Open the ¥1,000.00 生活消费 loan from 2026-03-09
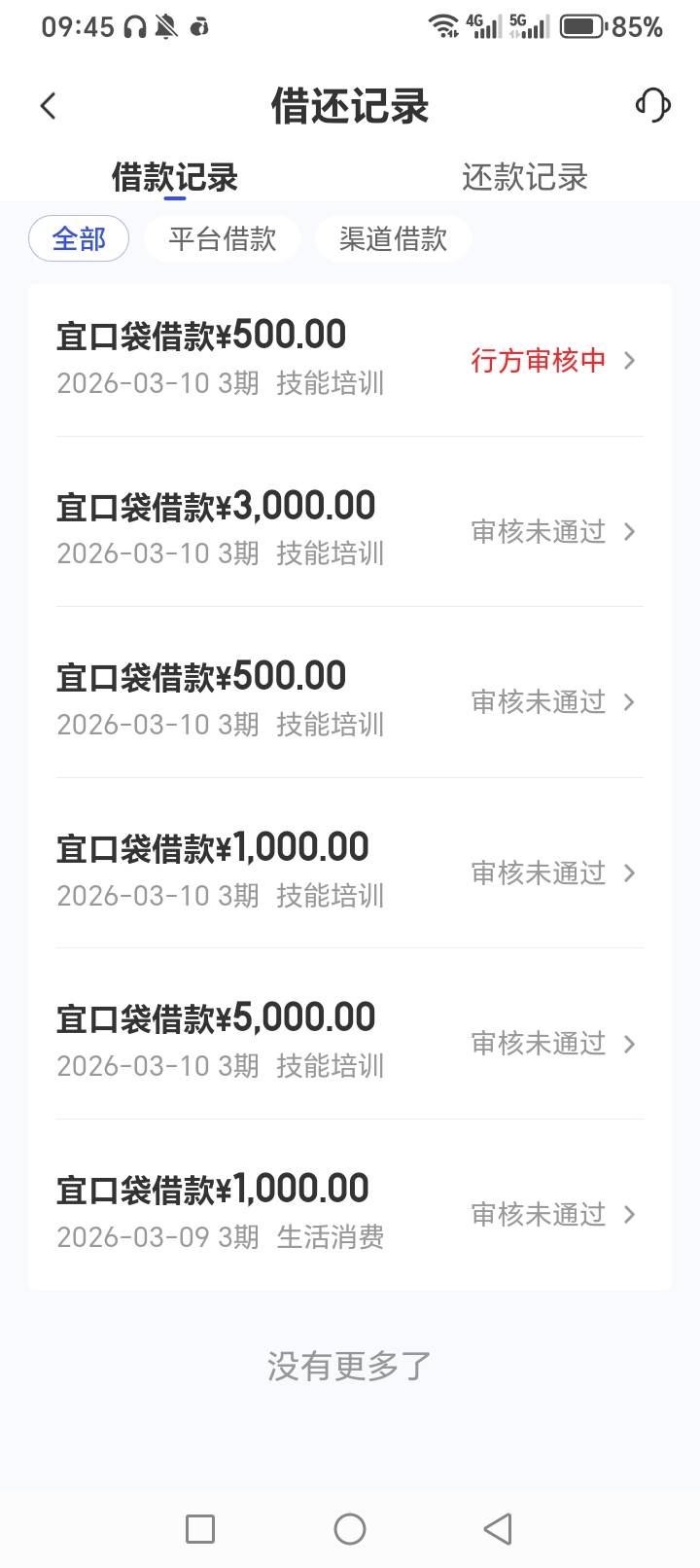 point(350,1214)
